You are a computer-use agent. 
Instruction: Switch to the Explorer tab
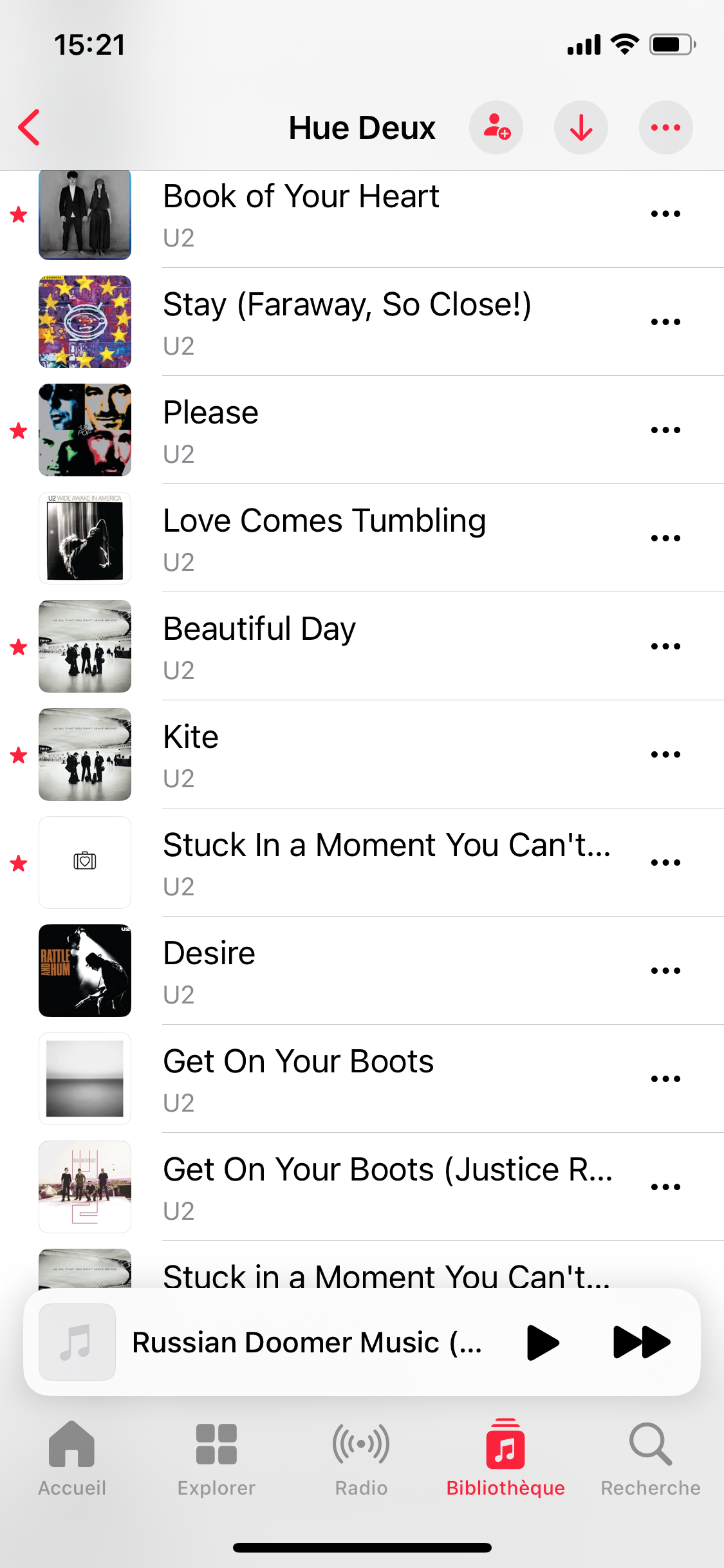pos(217,1459)
